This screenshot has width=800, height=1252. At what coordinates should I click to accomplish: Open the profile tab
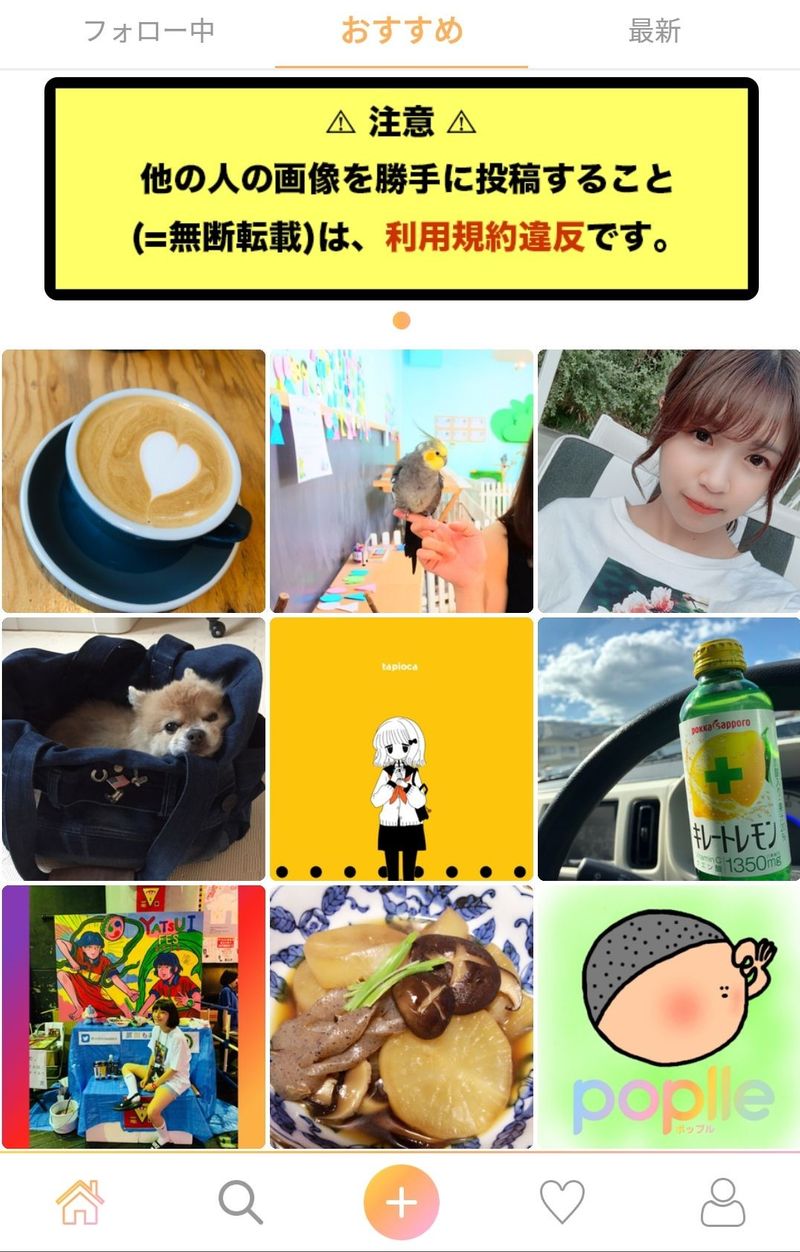coord(722,1202)
